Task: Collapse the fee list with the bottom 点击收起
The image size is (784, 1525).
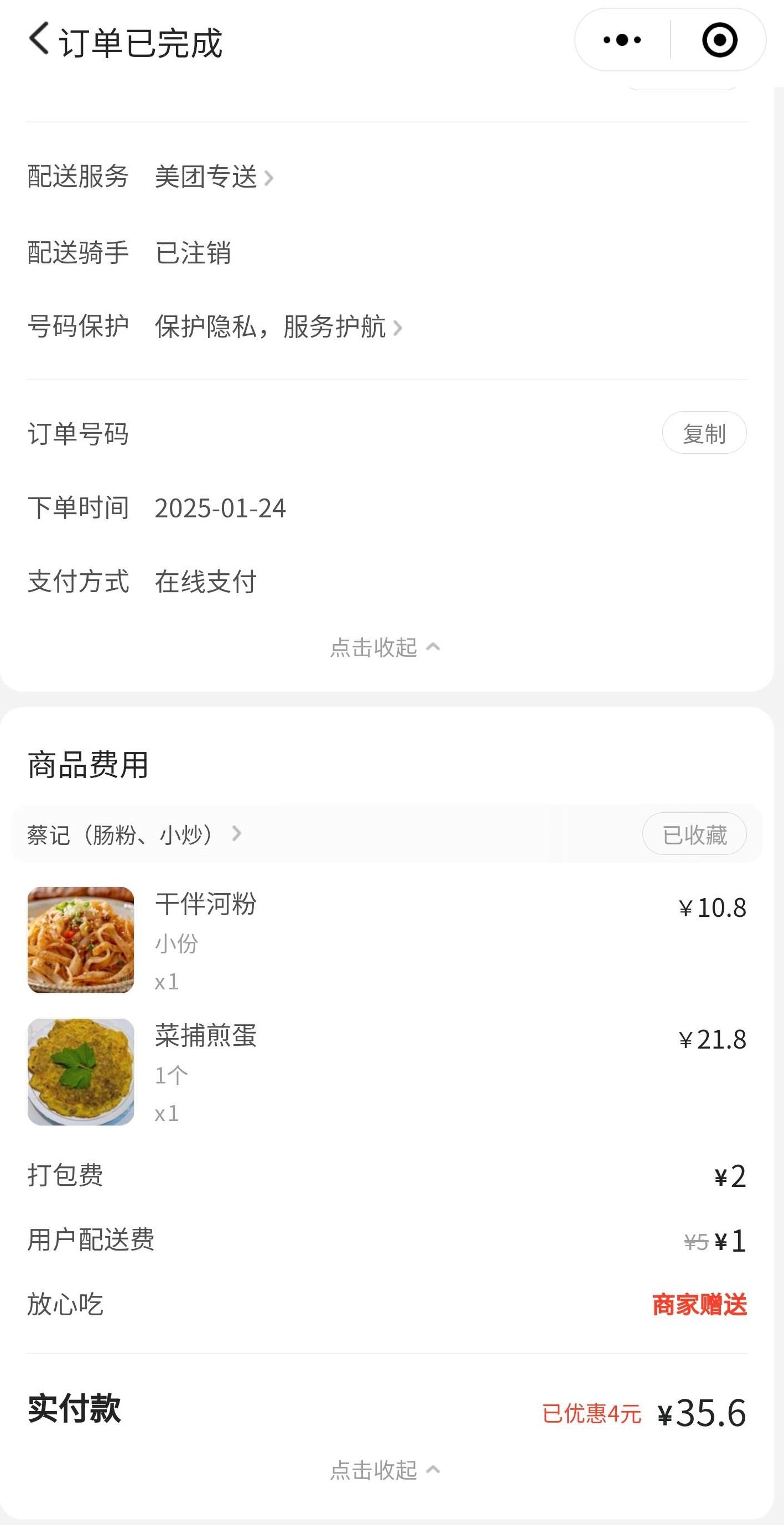Action: 385,1470
